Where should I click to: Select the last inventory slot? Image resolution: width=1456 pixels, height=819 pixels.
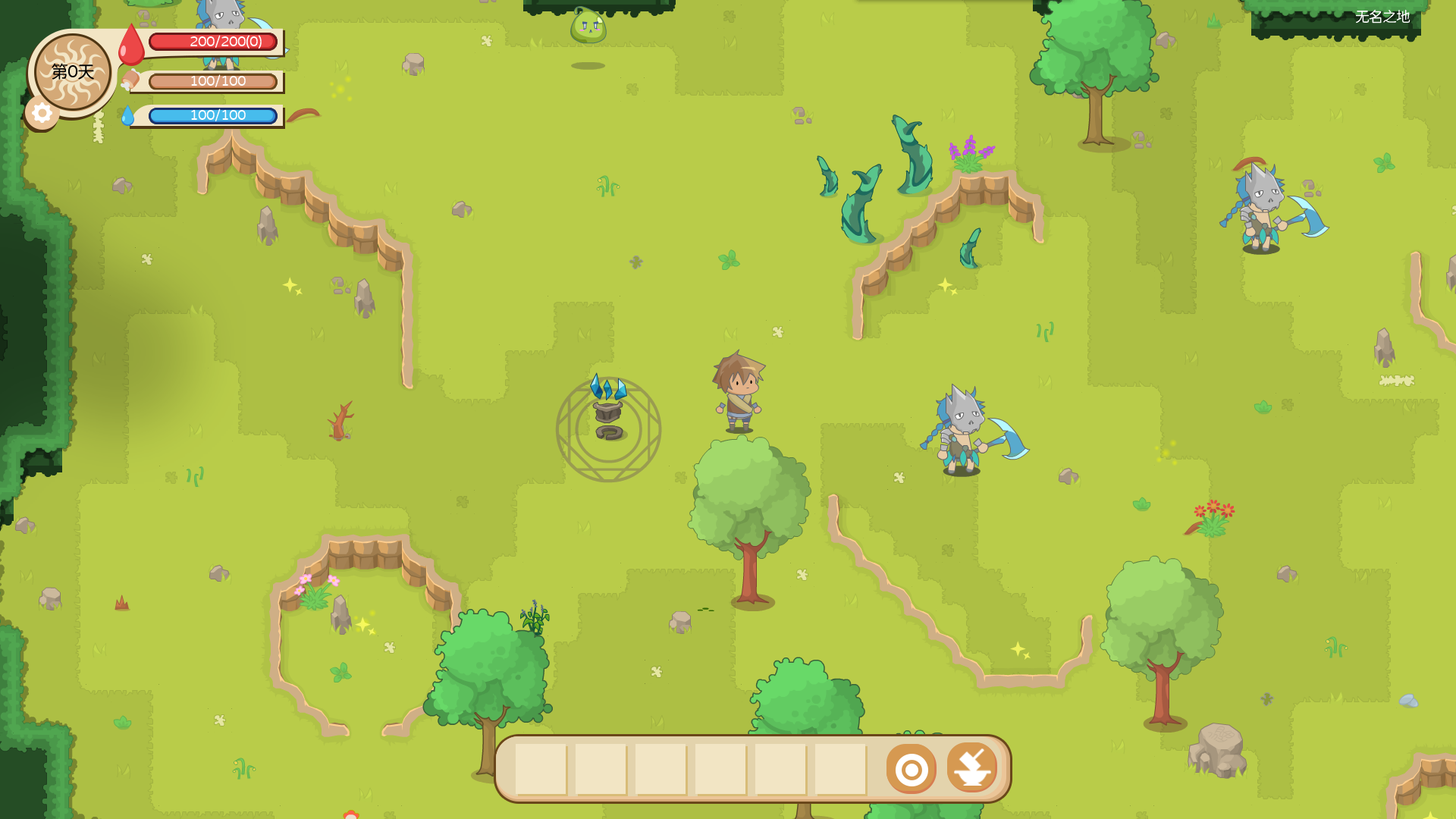(840, 769)
